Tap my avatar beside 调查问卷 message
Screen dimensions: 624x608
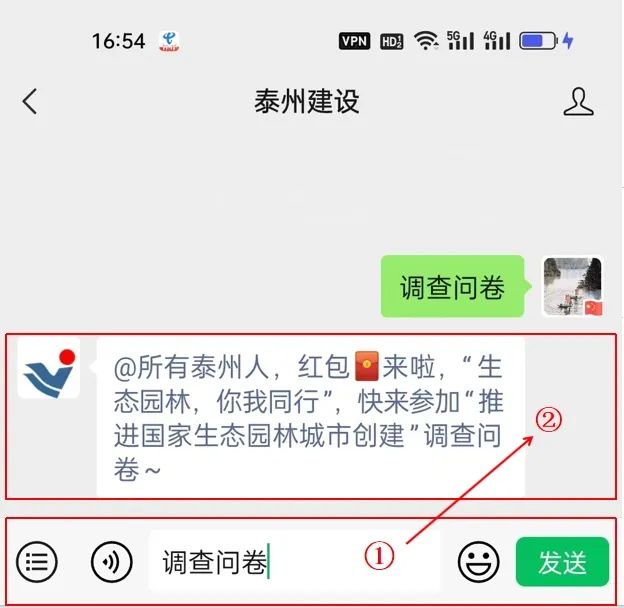[572, 287]
